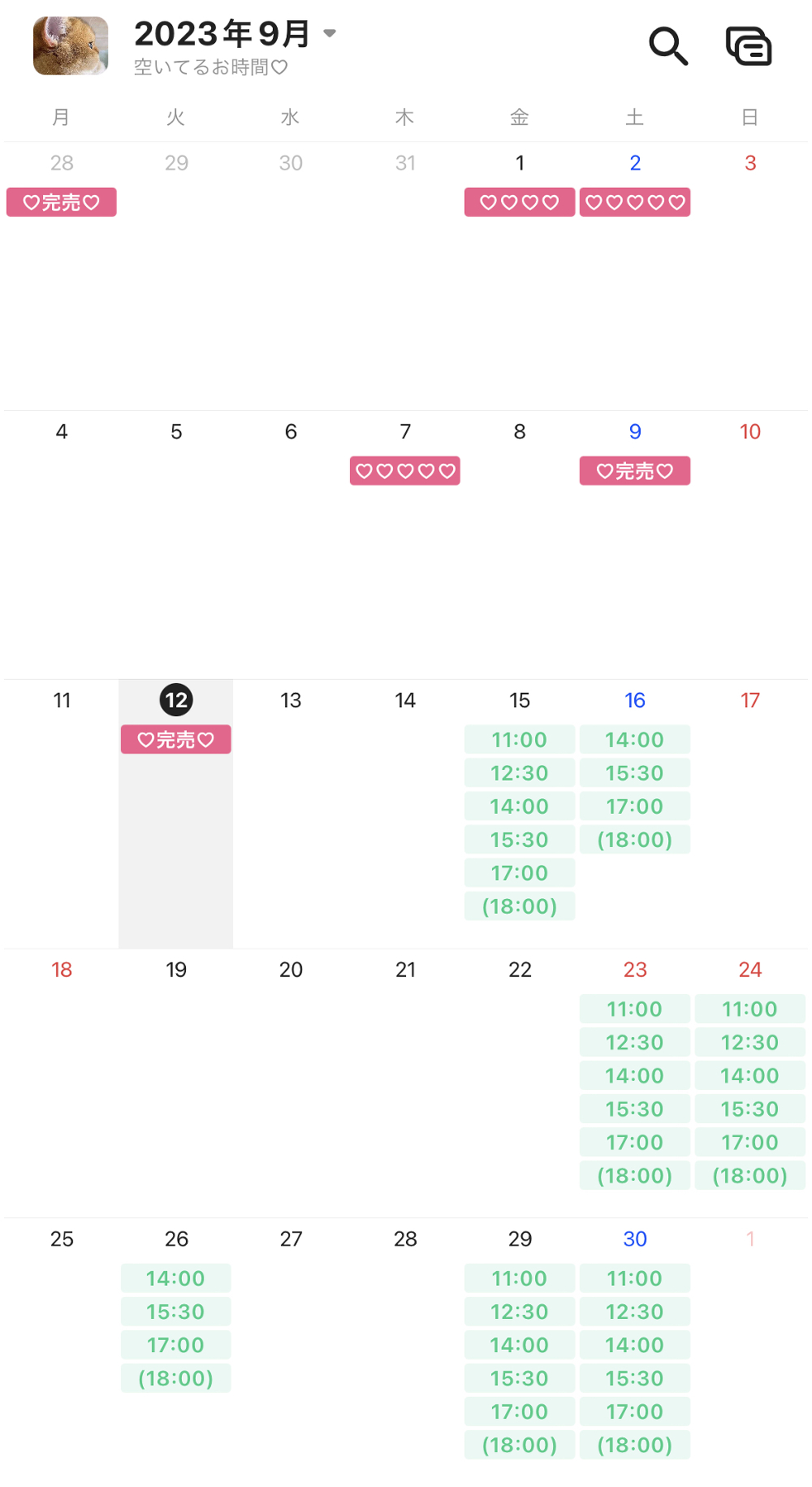
Task: Select the 14:00 slot on the 16th
Action: coord(635,740)
